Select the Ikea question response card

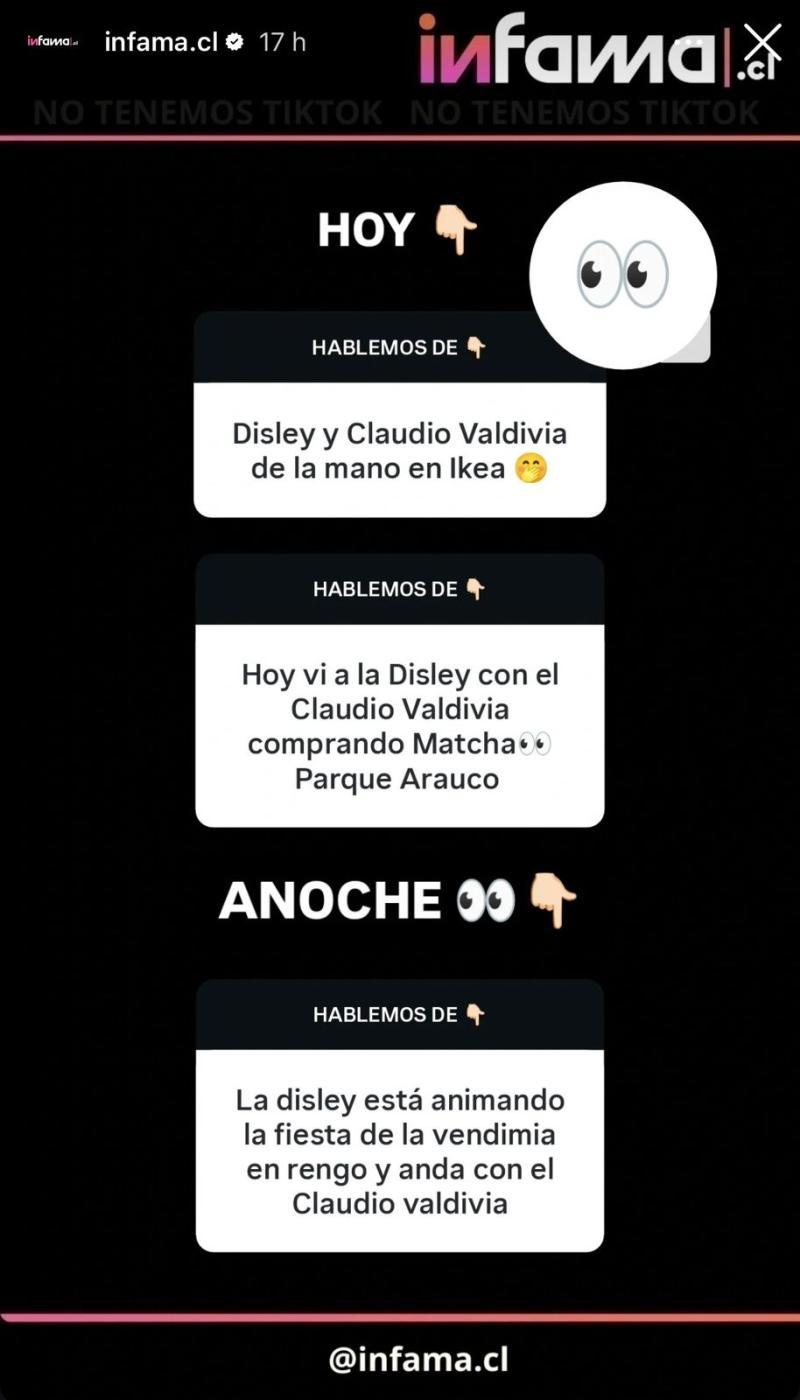pos(400,450)
